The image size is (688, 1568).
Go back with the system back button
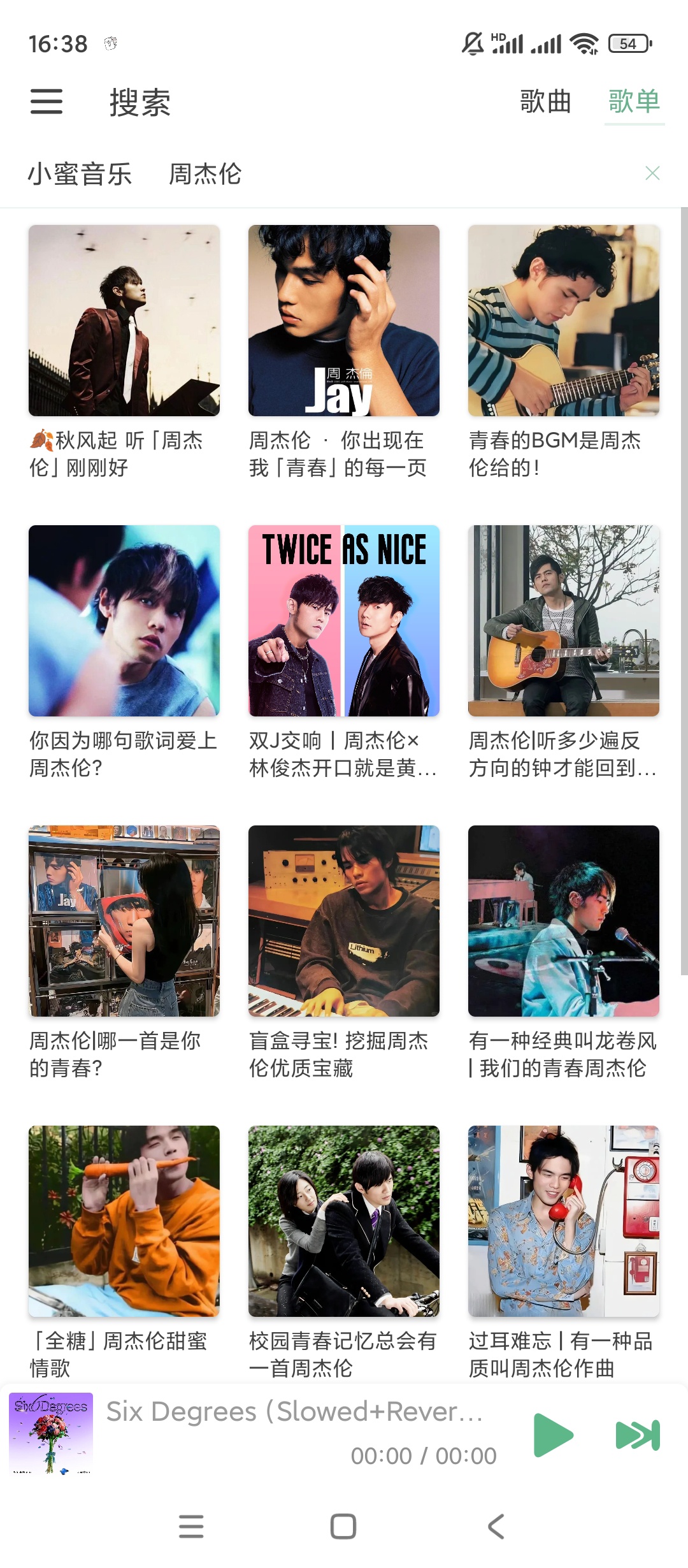click(496, 1527)
